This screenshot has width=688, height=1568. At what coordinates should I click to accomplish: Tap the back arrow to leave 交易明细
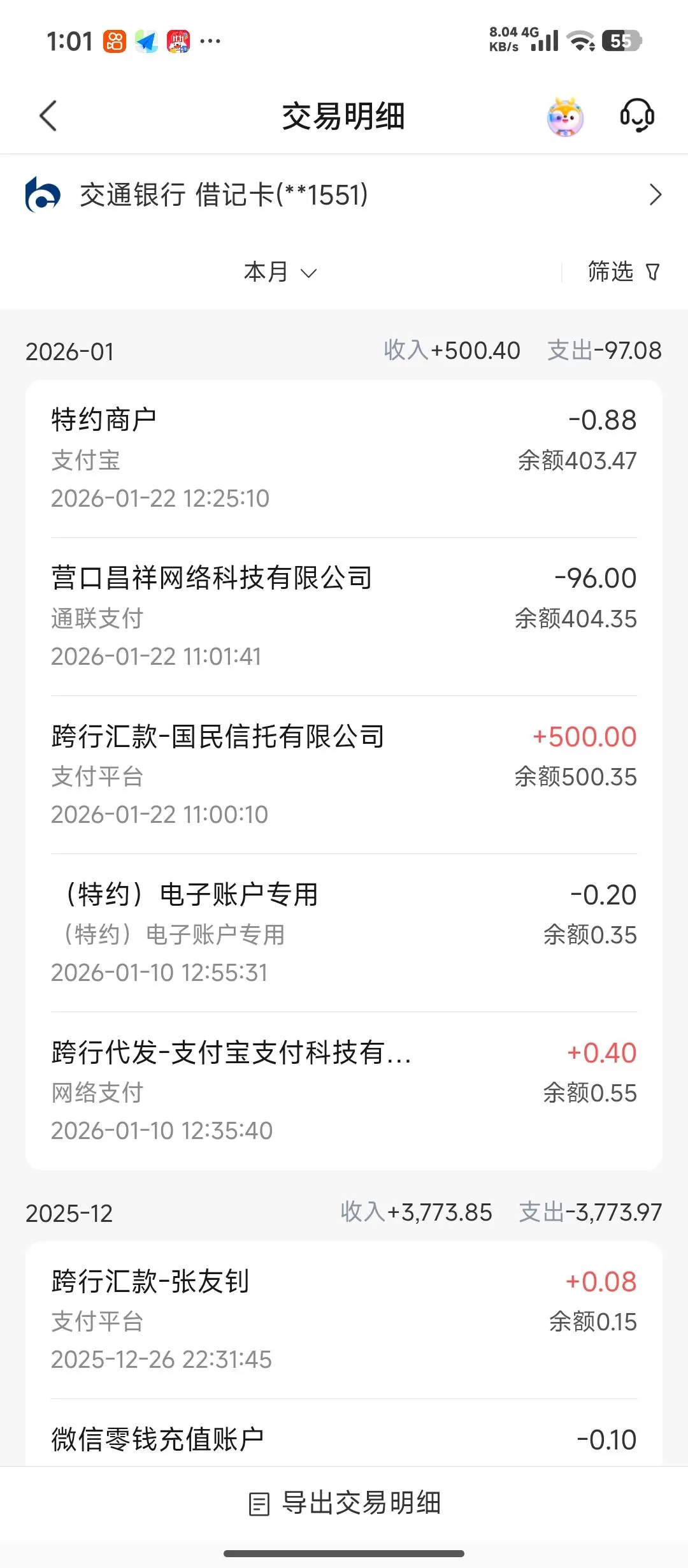coord(48,117)
